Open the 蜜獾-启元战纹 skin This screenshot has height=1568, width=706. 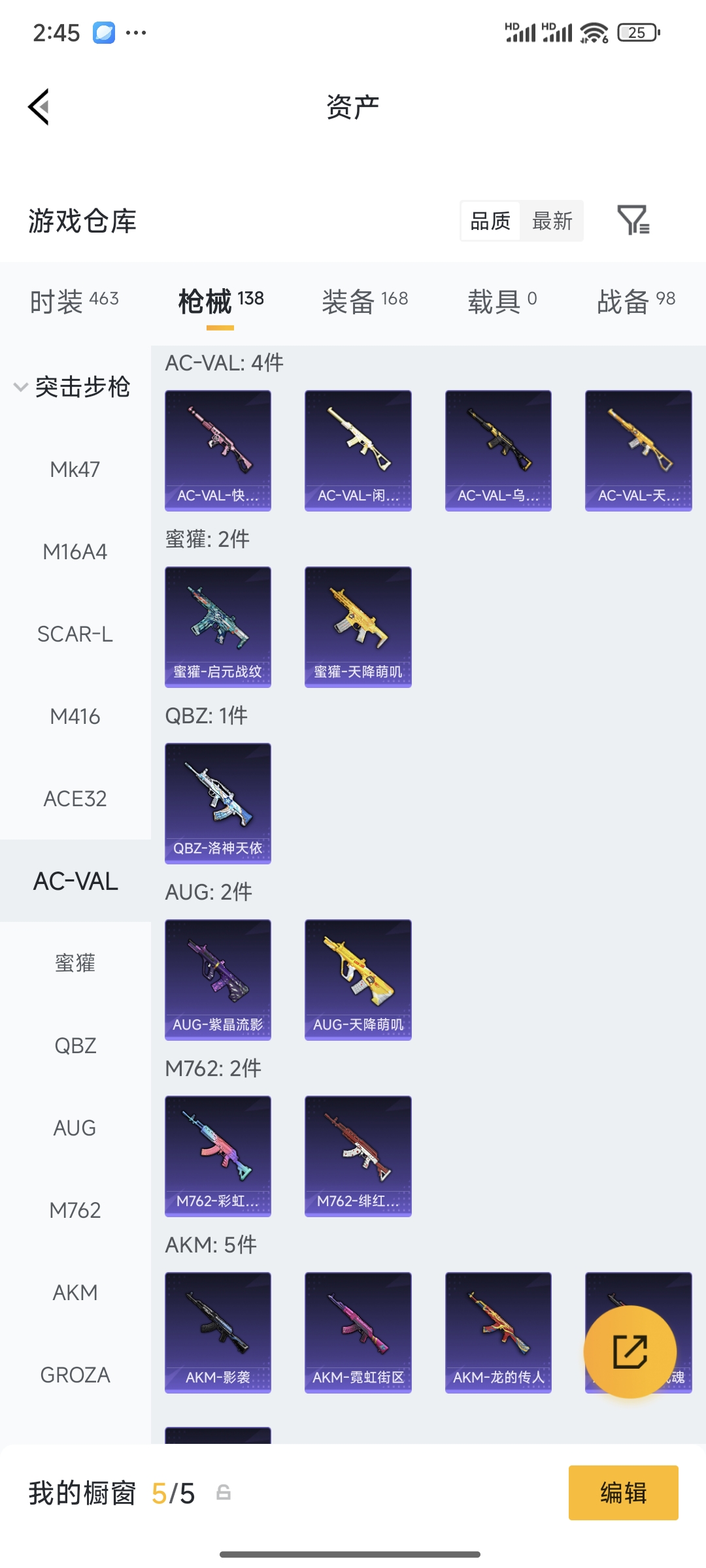(218, 627)
